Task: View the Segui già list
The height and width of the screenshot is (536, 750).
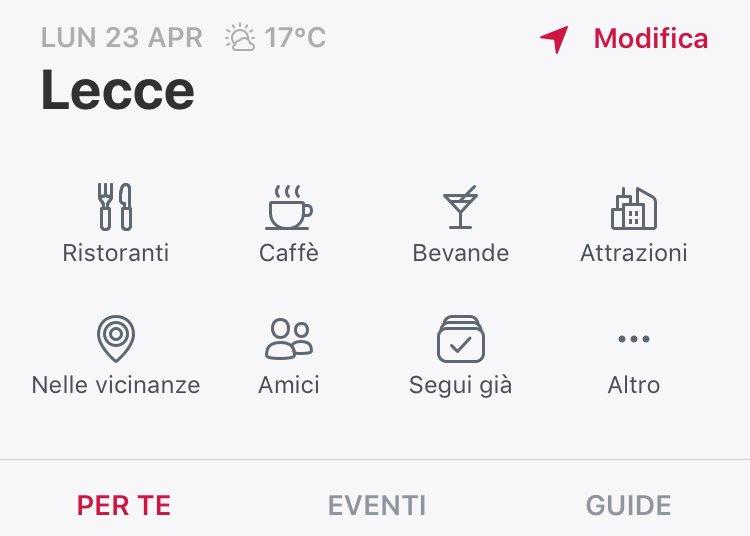Action: (x=461, y=355)
